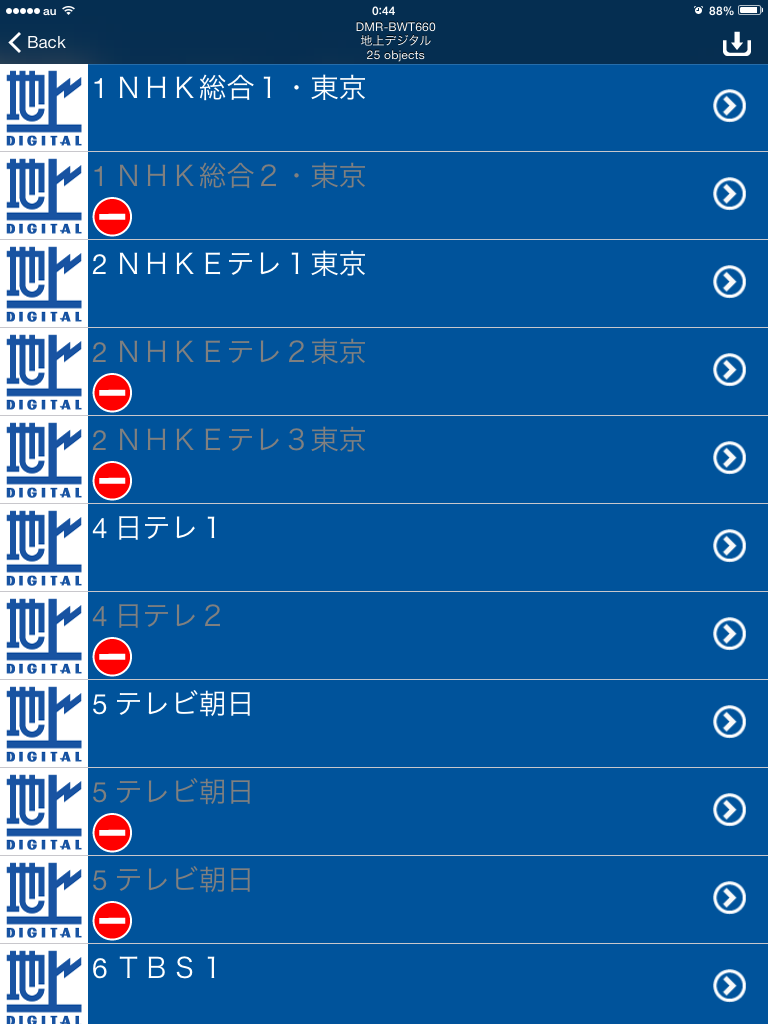
Task: Go back using the Back button
Action: (x=37, y=42)
